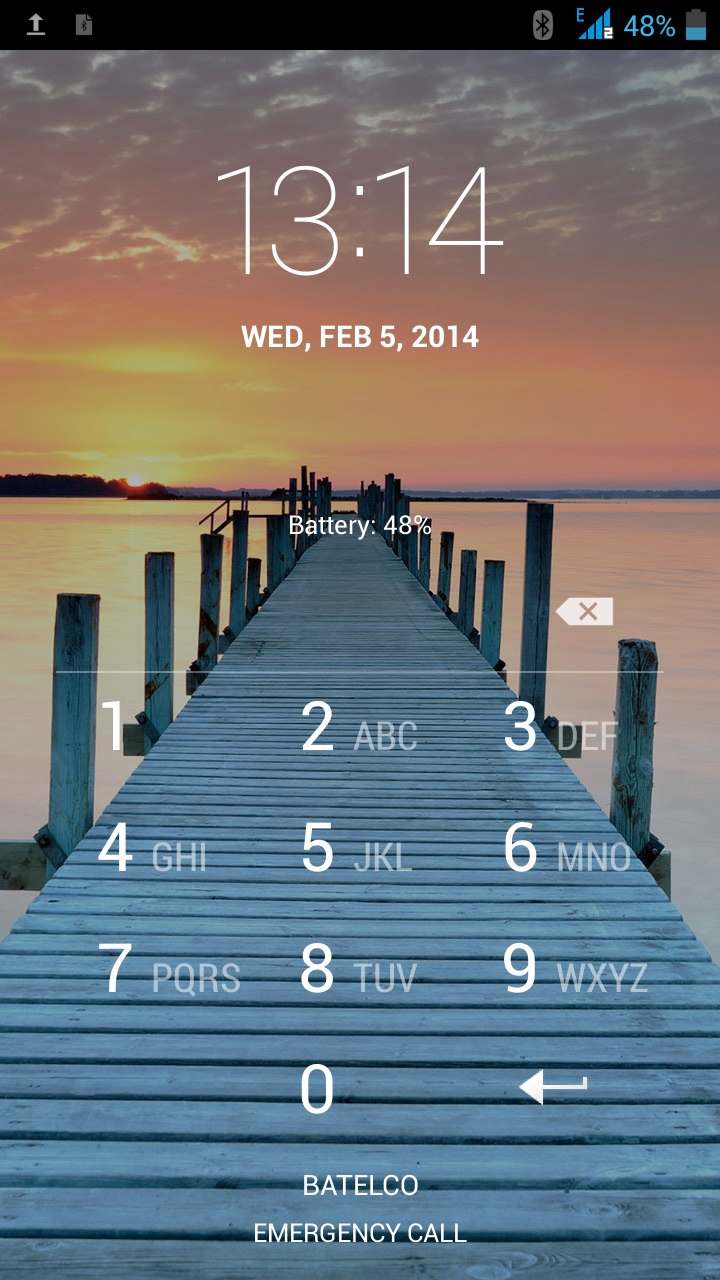Enter digit 1 on the PIN keypad
The width and height of the screenshot is (720, 1280).
116,727
